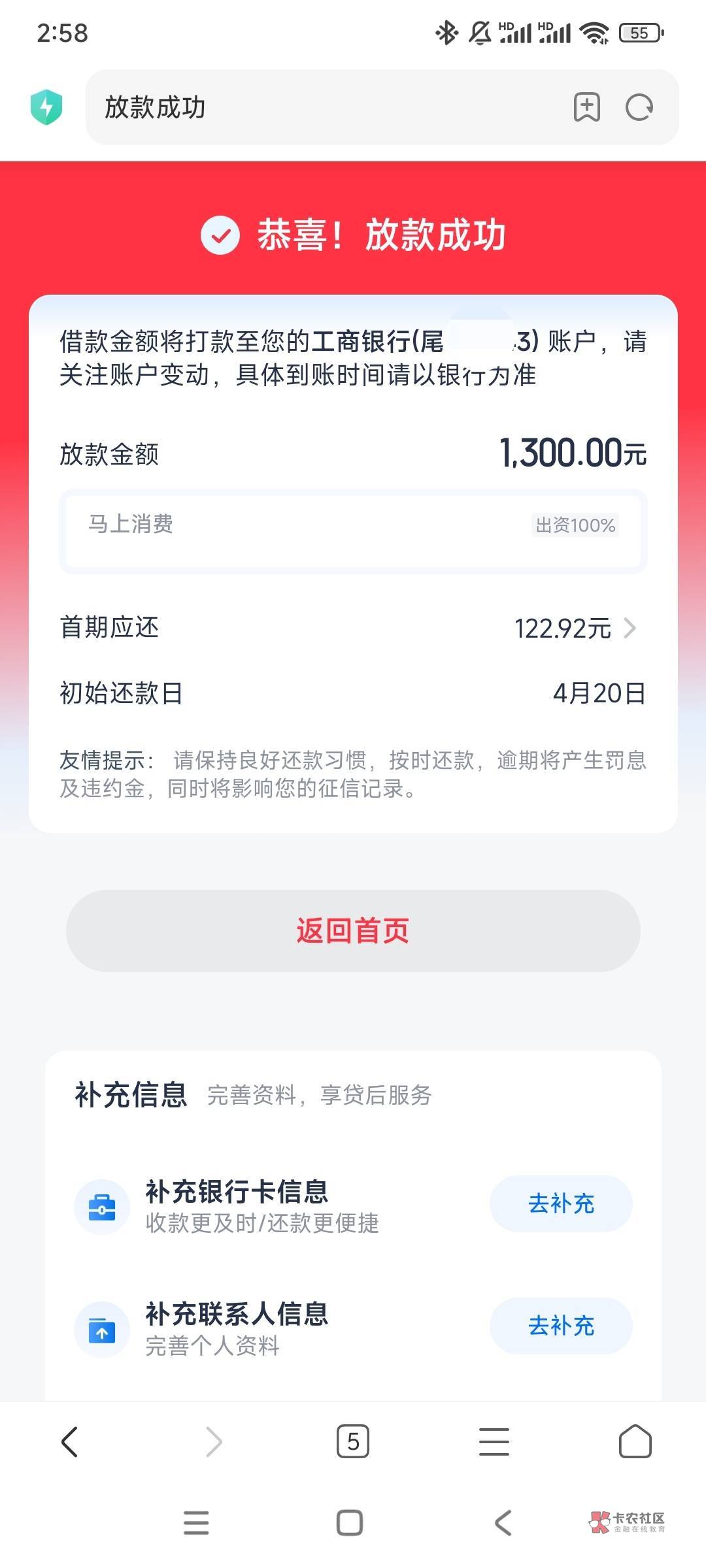Open the browser menu
This screenshot has height=1568, width=706.
click(x=494, y=1441)
